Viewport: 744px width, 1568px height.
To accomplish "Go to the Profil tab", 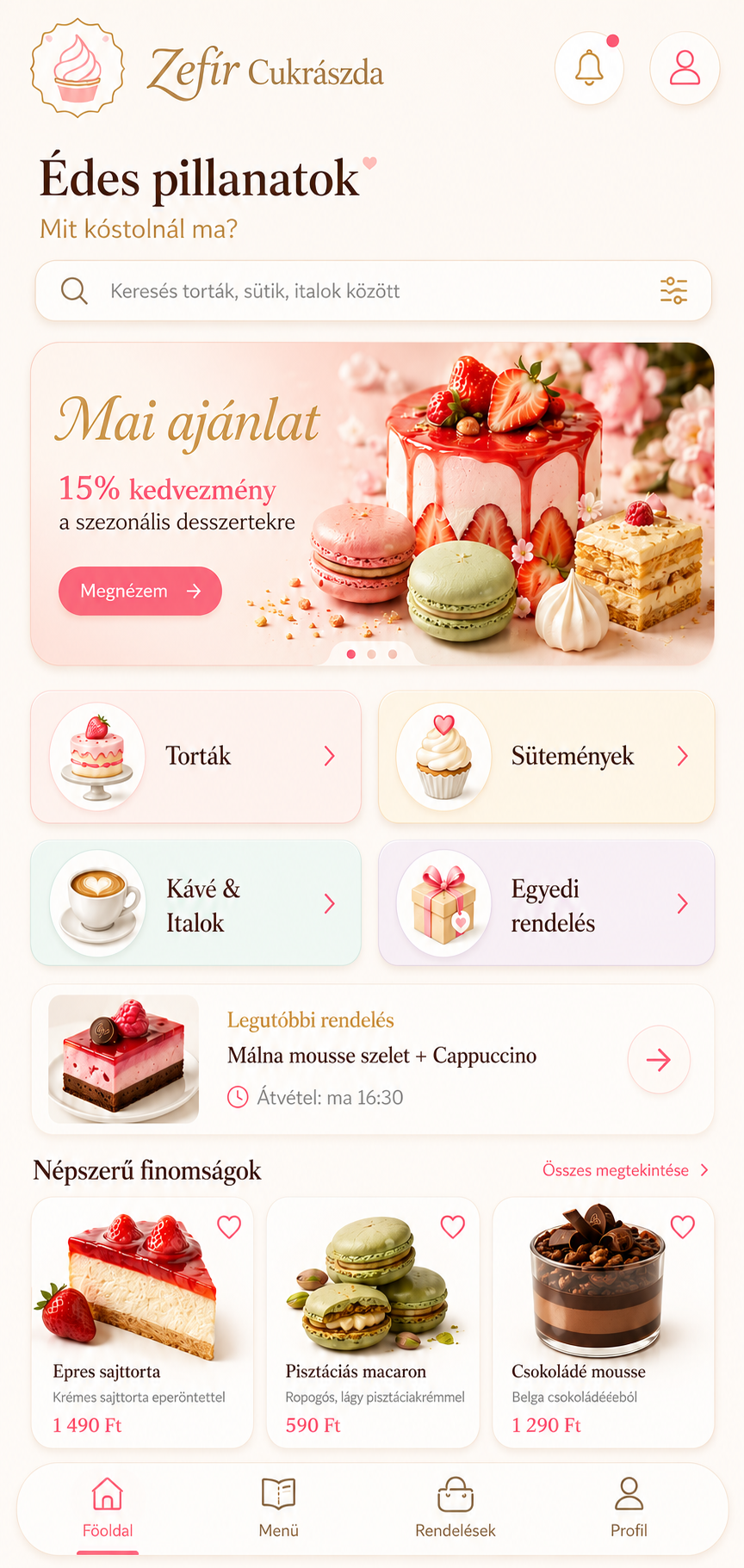I will 629,1508.
